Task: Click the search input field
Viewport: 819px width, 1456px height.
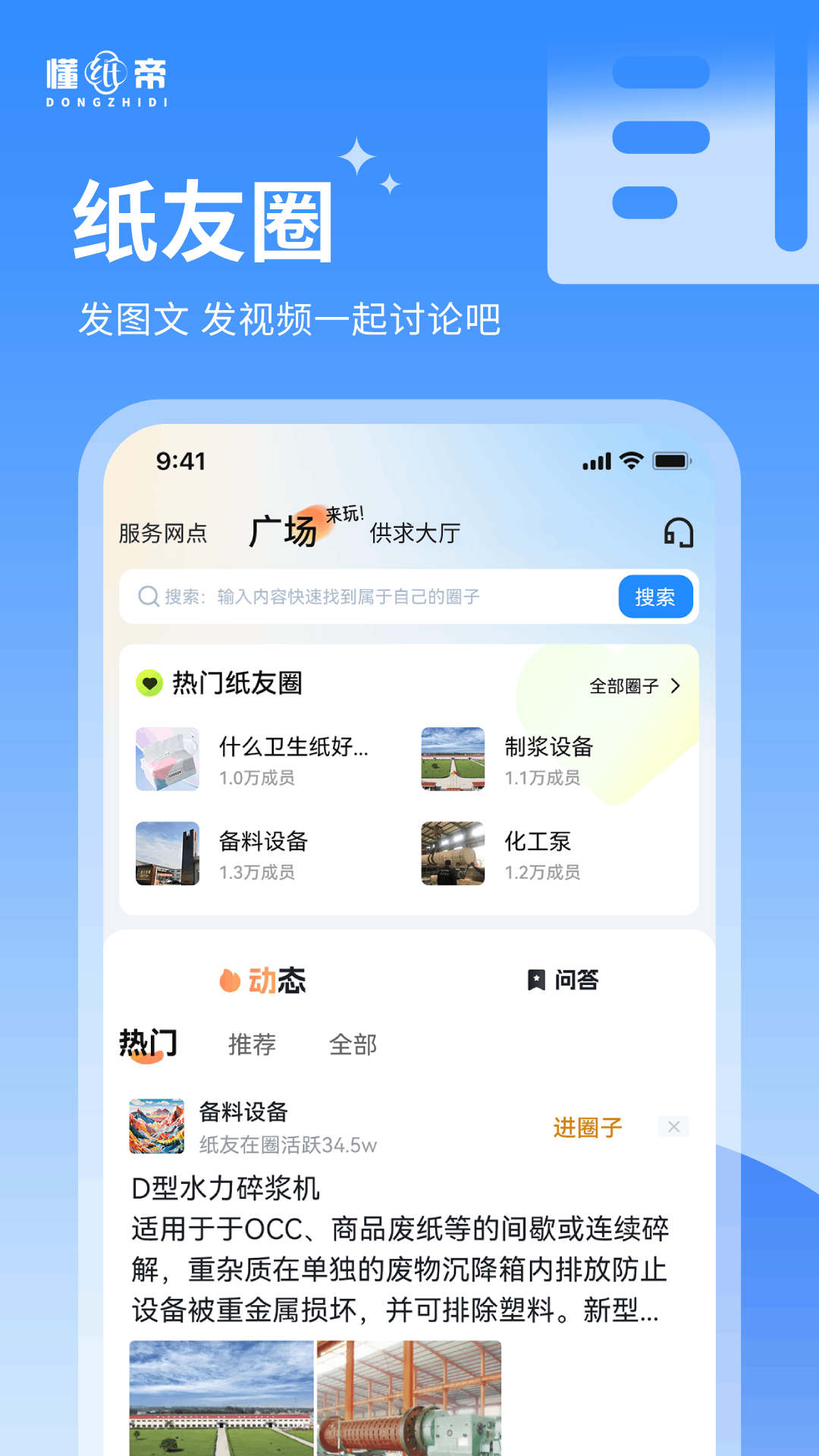Action: (x=364, y=597)
